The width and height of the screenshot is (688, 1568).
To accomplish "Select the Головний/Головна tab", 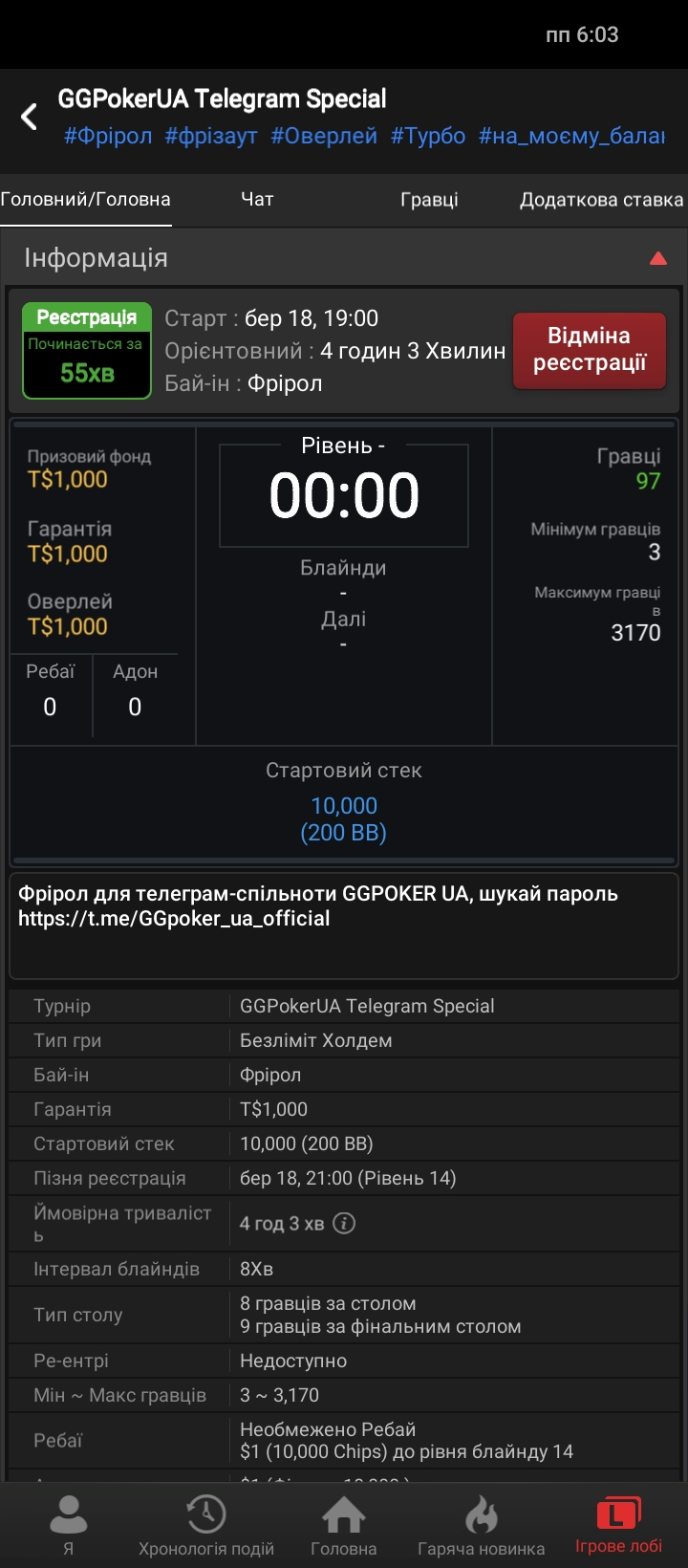I will click(x=86, y=200).
